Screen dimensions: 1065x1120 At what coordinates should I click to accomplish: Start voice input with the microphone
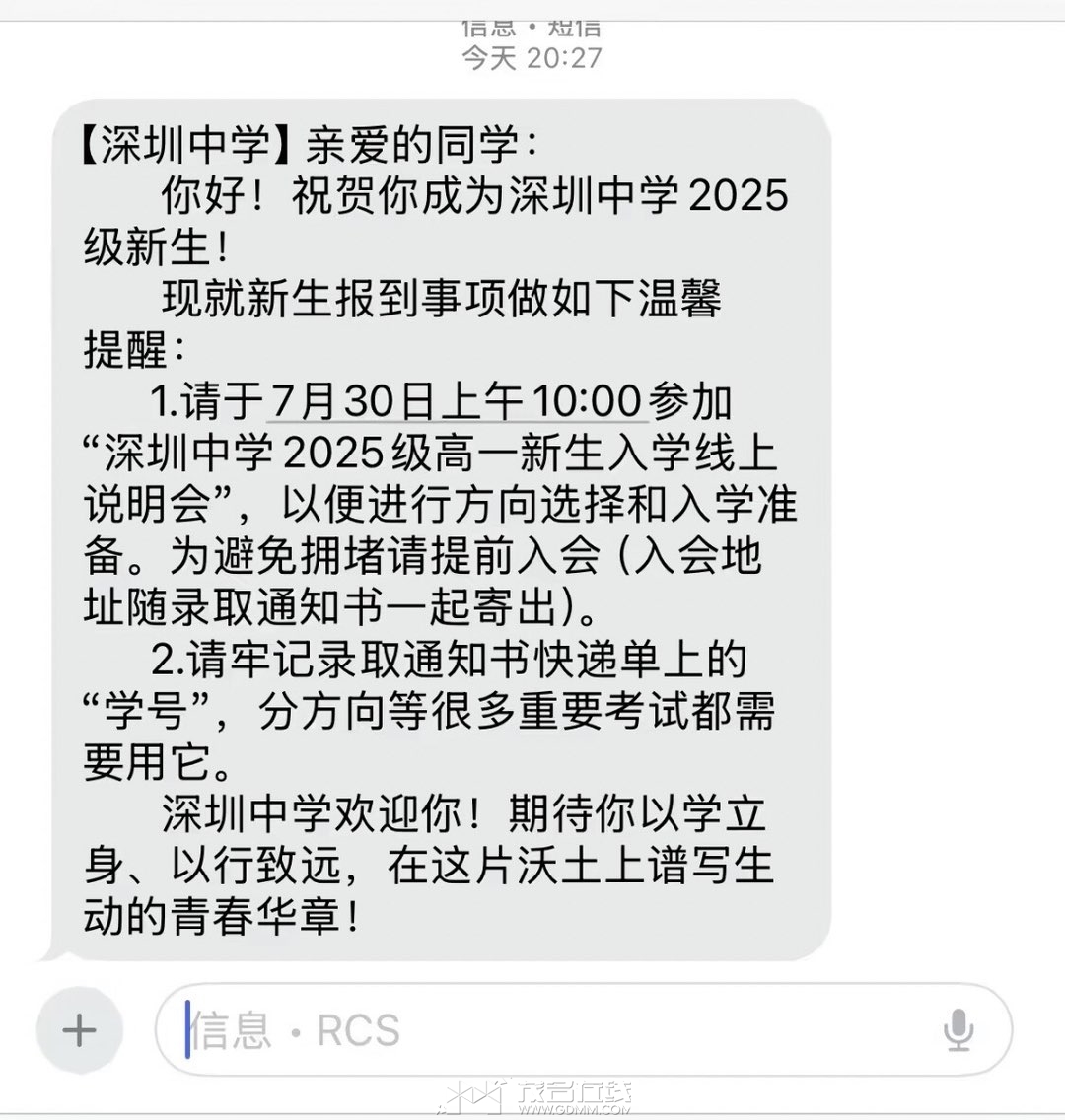958,1030
